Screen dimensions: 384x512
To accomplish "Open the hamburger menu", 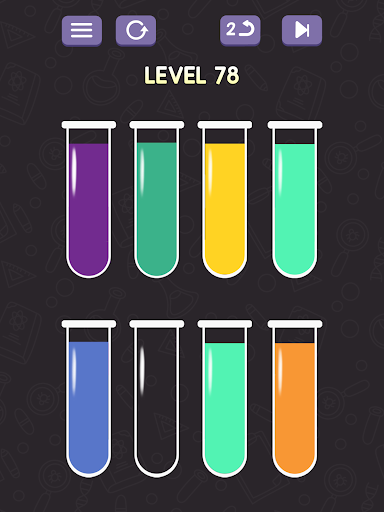I will point(82,30).
